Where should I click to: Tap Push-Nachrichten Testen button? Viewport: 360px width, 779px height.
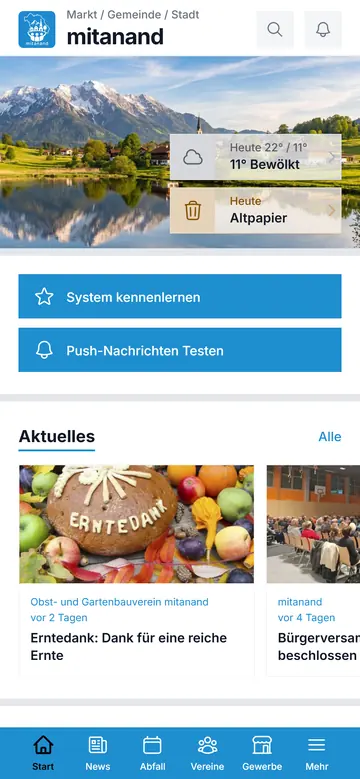180,350
